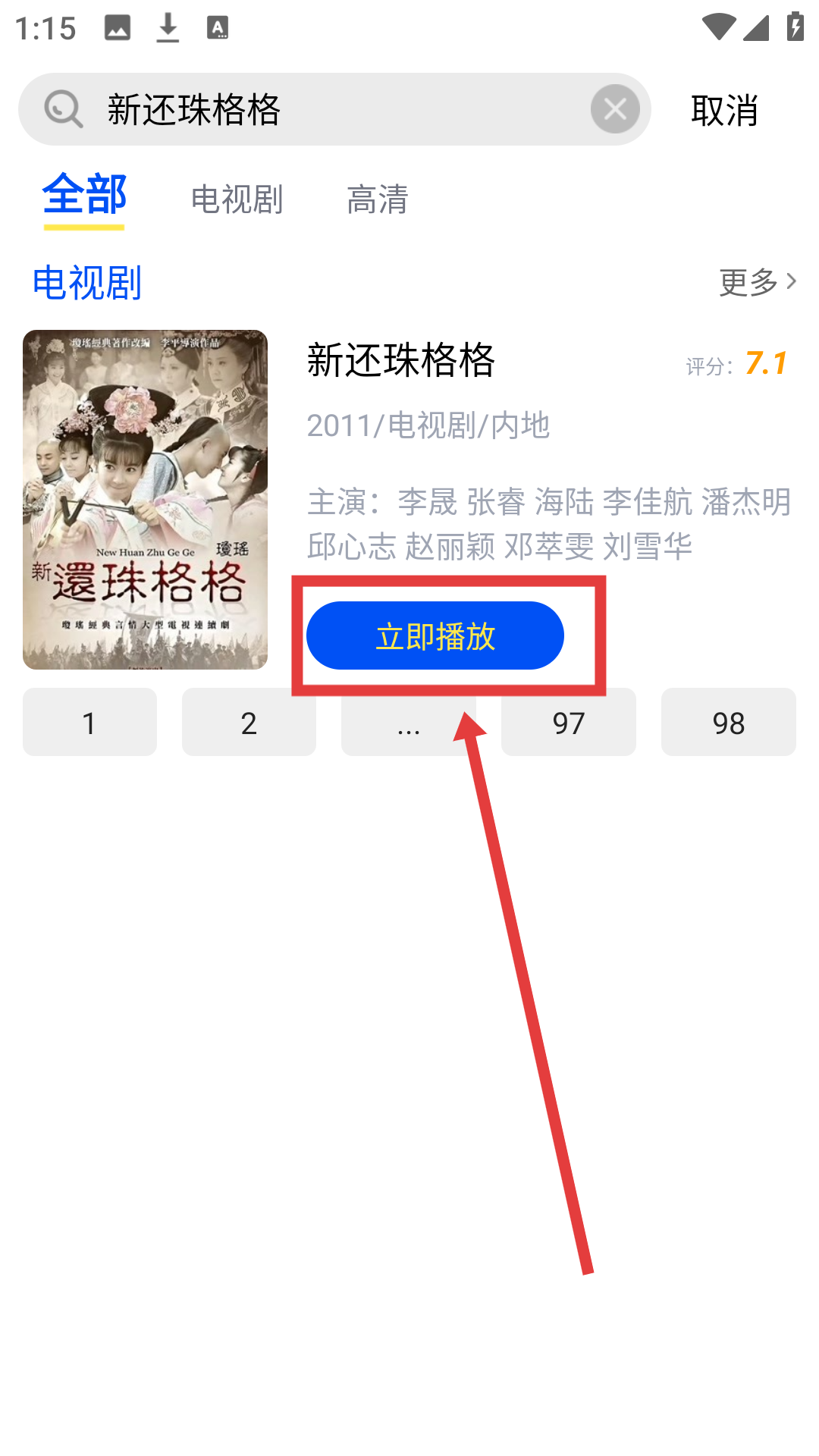This screenshot has width=819, height=1456.
Task: Switch to the 全部 tab
Action: (x=84, y=196)
